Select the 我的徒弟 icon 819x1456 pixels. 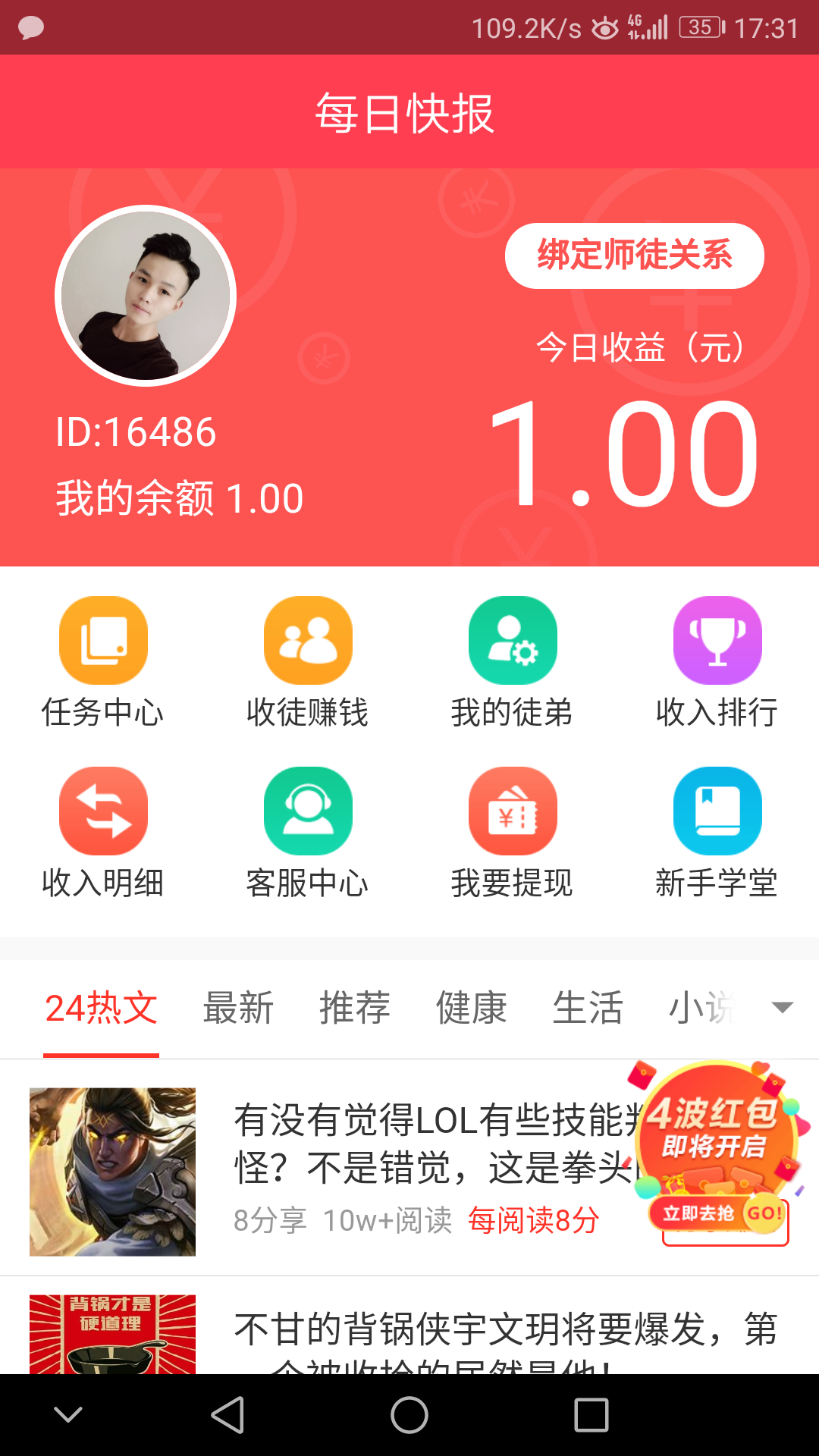click(512, 660)
